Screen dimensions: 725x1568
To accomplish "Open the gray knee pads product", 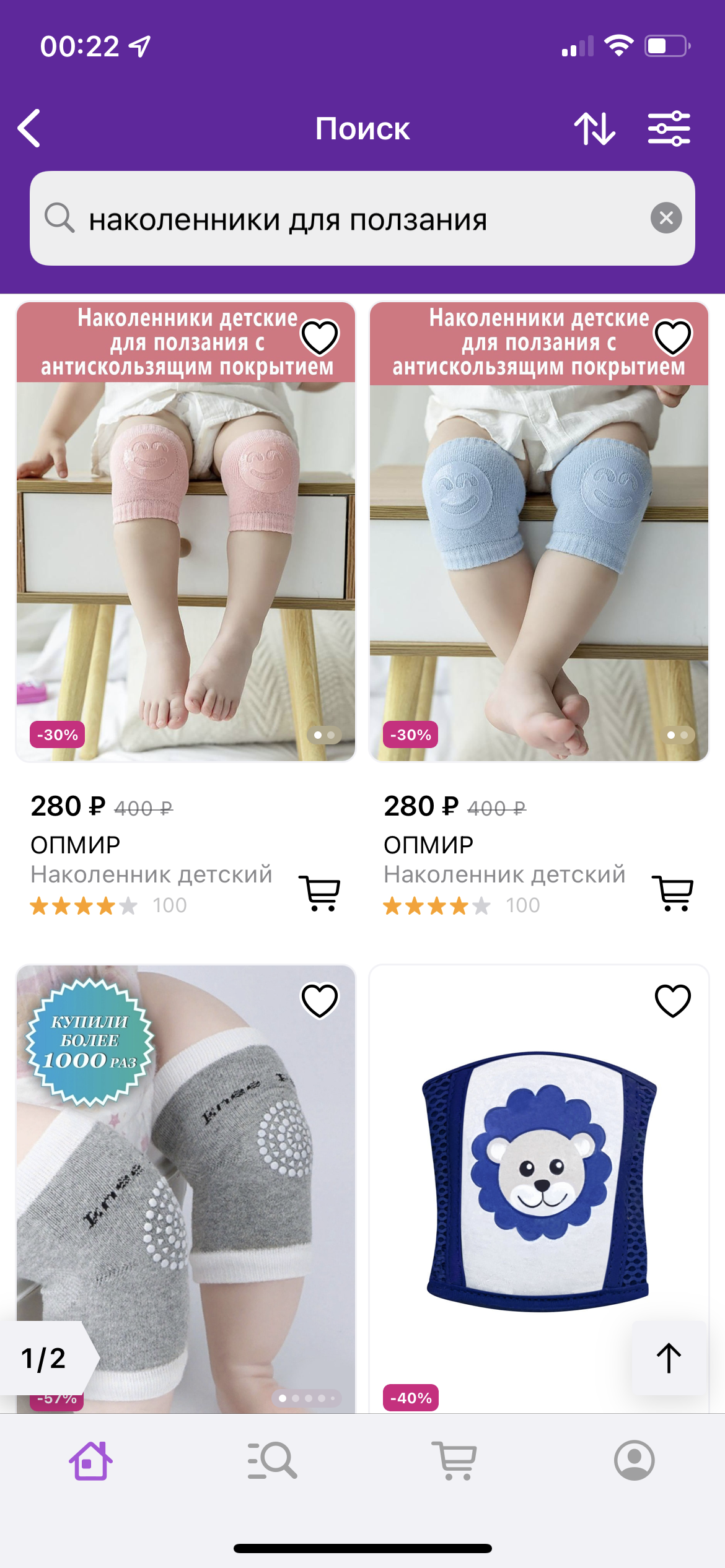I will (186, 1208).
